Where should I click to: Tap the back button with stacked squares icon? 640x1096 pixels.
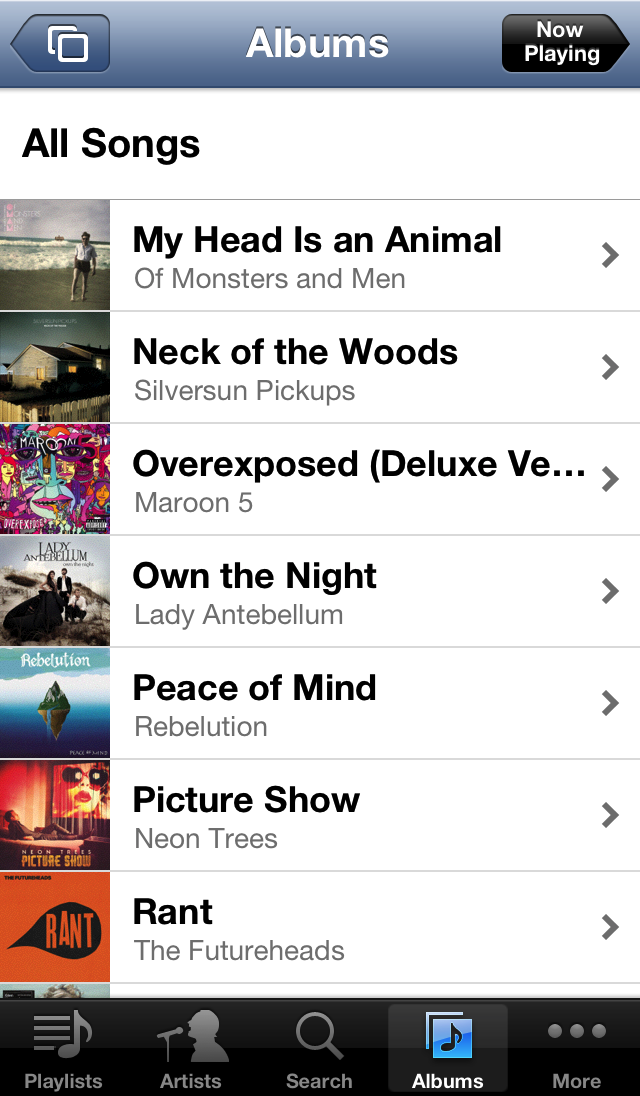click(61, 44)
